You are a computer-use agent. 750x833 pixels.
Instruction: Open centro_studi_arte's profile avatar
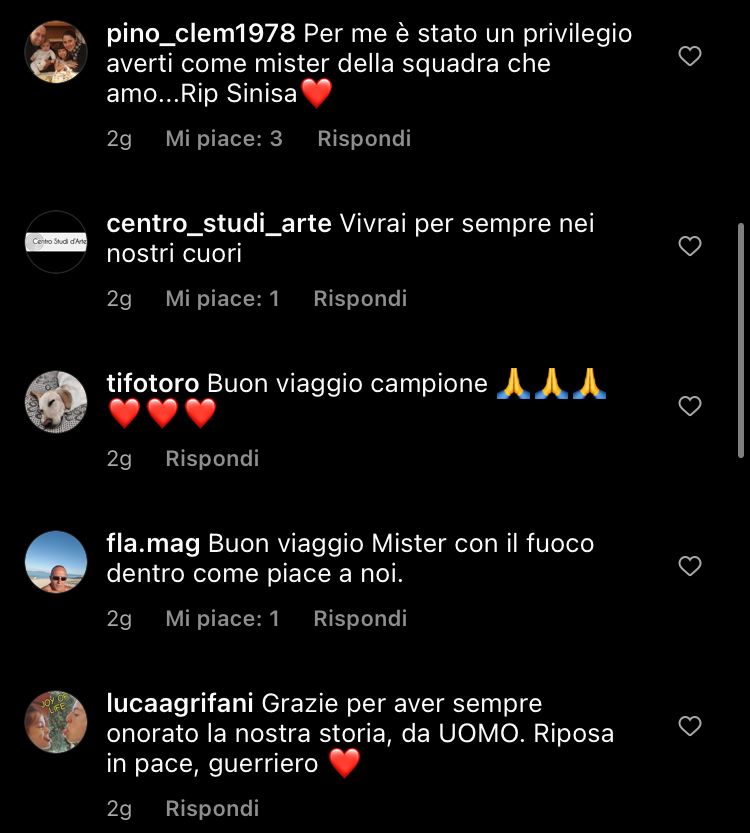pyautogui.click(x=56, y=242)
